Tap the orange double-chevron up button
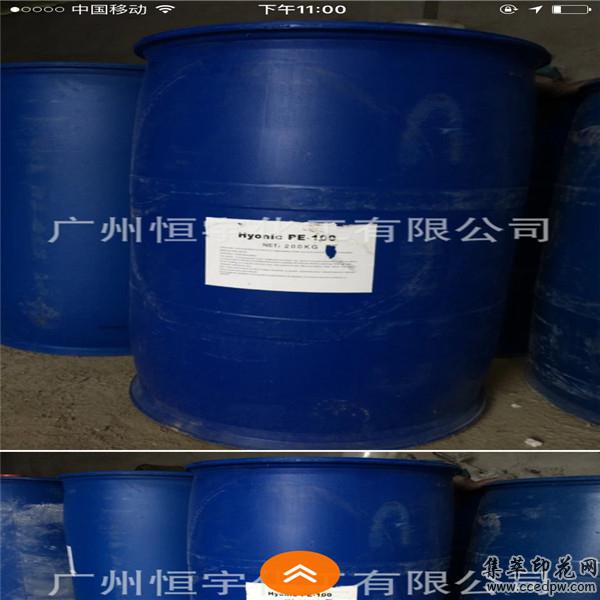 click(x=298, y=573)
